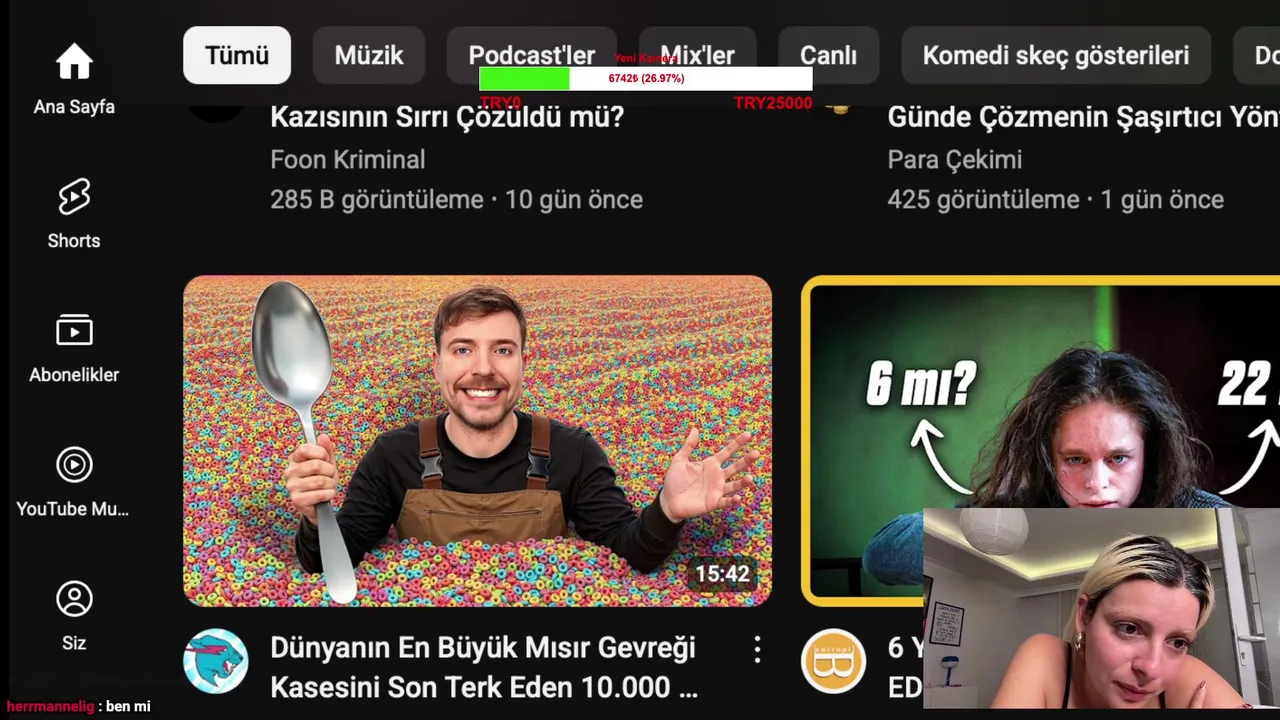The height and width of the screenshot is (720, 1280).
Task: Open overflow menu for Mısır Gevreği video
Action: [757, 649]
